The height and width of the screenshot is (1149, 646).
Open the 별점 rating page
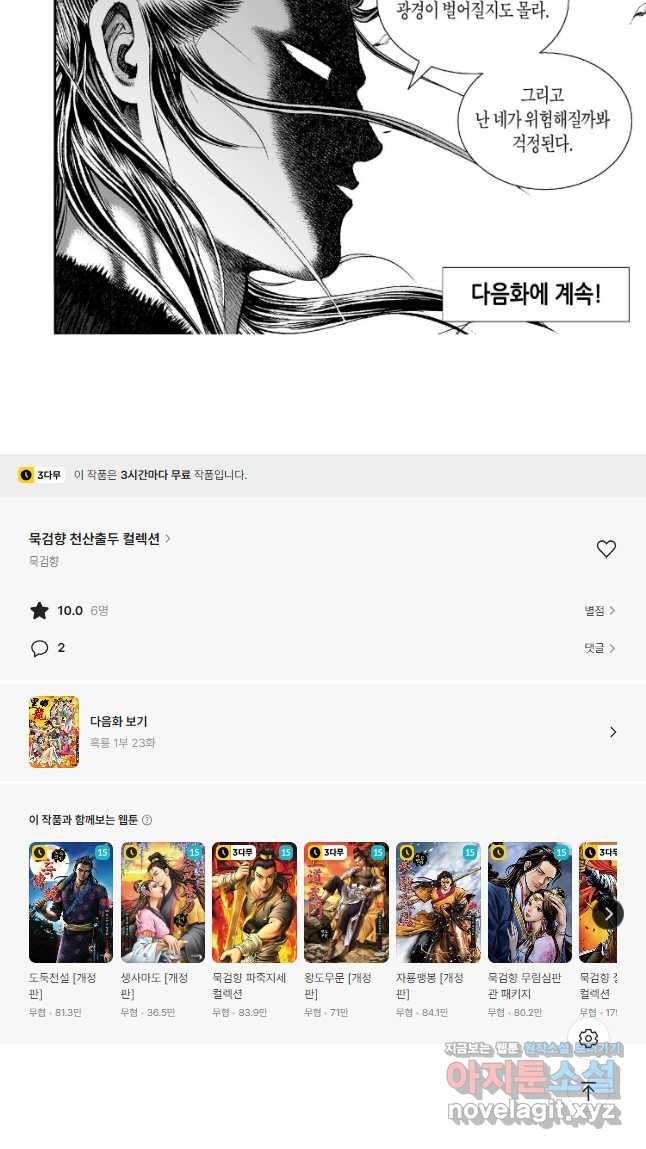click(600, 610)
